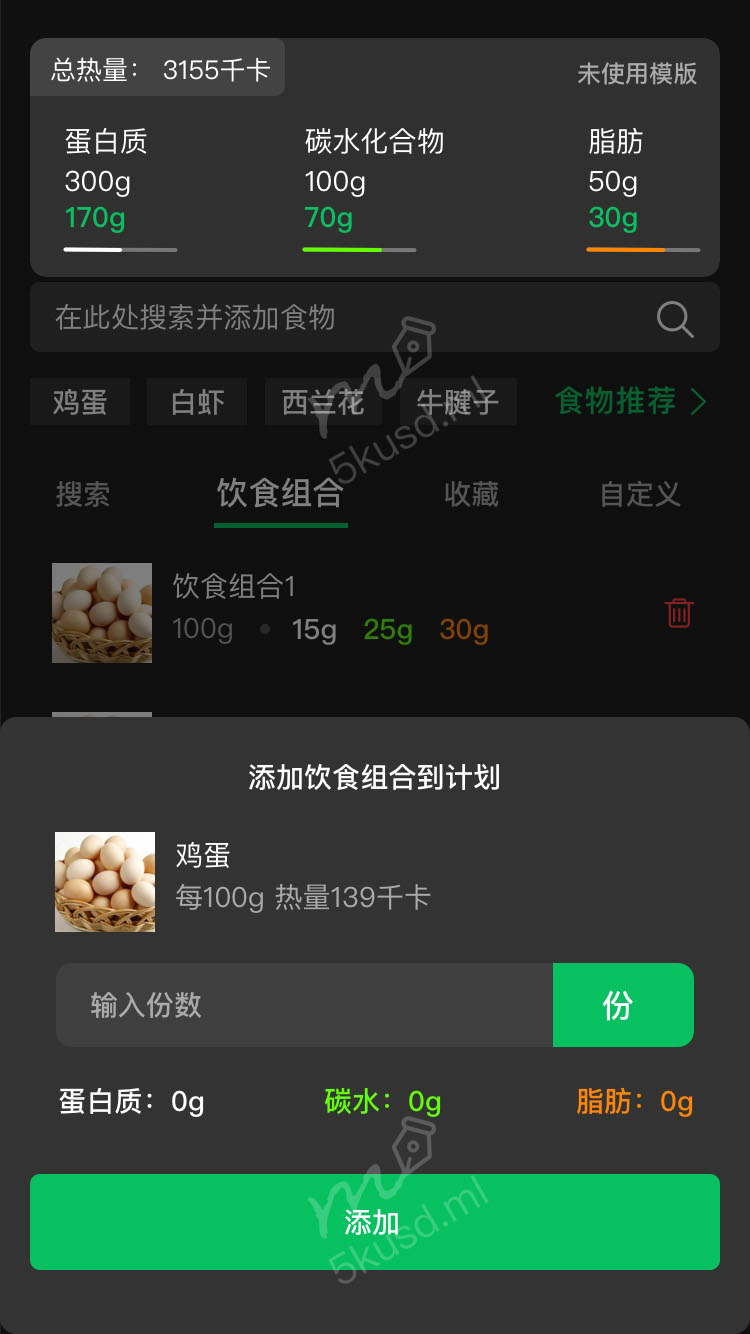Screen dimensions: 750x1334
Task: Pick the 牛腱子 chip
Action: pyautogui.click(x=457, y=402)
